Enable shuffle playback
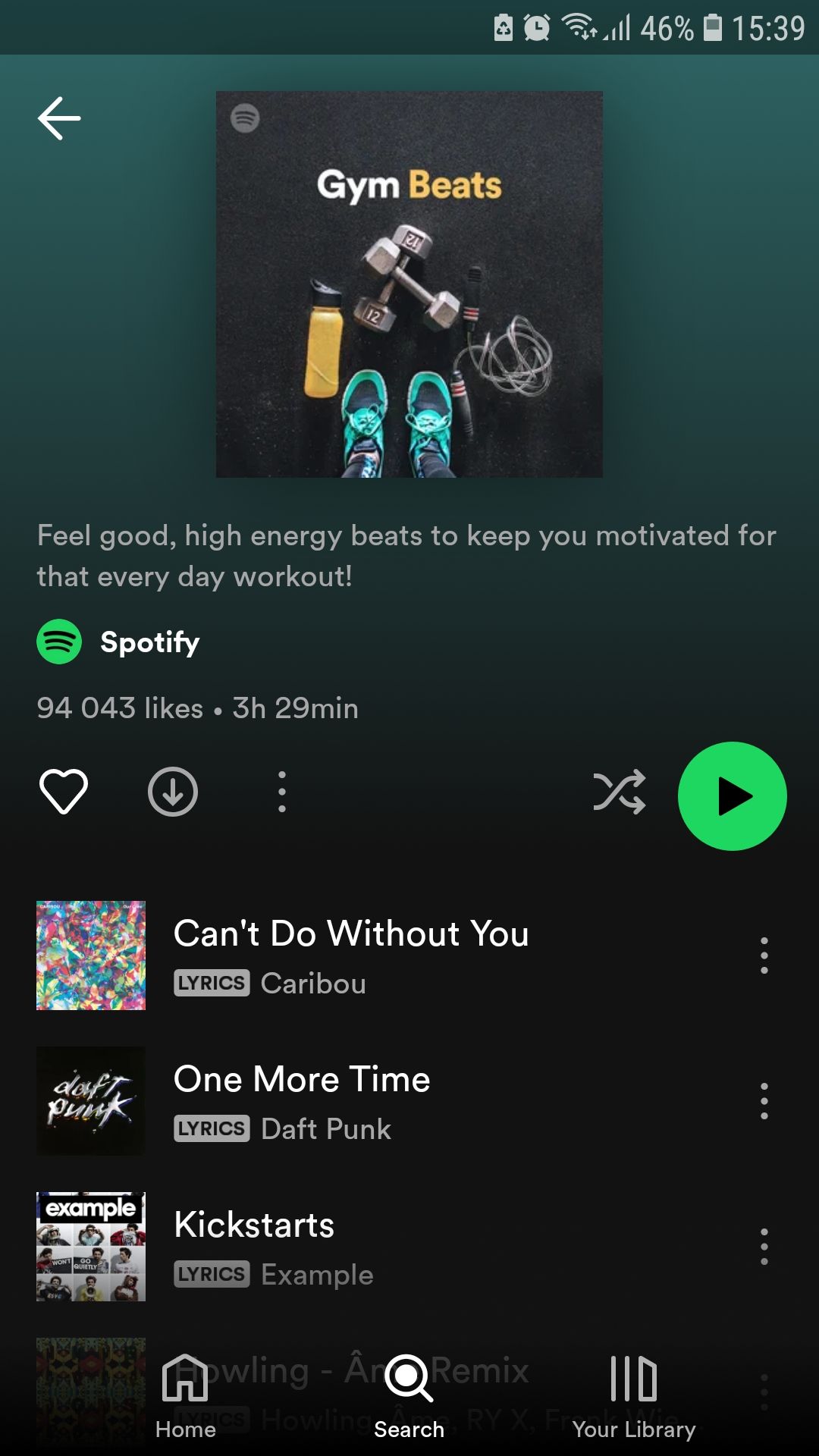819x1456 pixels. tap(620, 792)
